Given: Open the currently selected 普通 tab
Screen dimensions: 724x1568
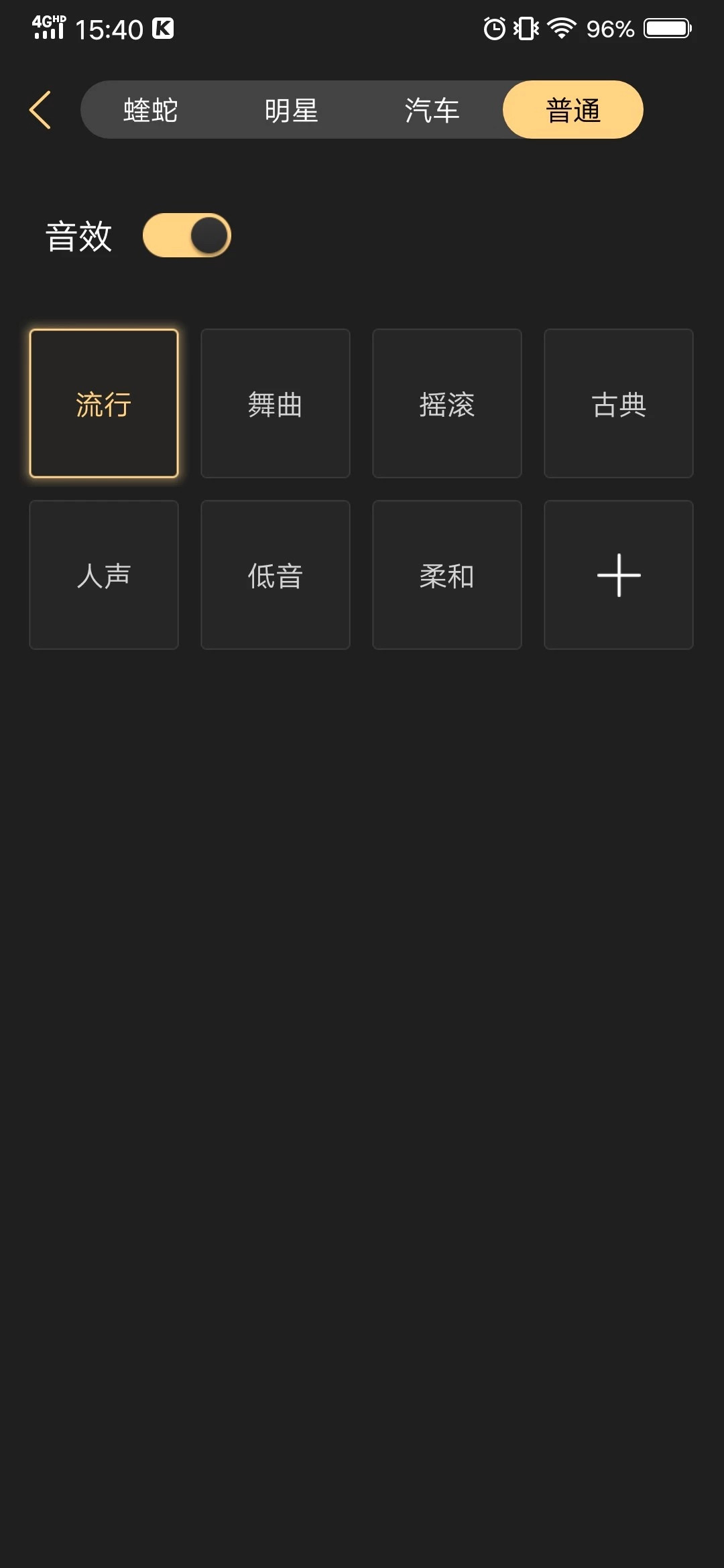Looking at the screenshot, I should [x=573, y=109].
